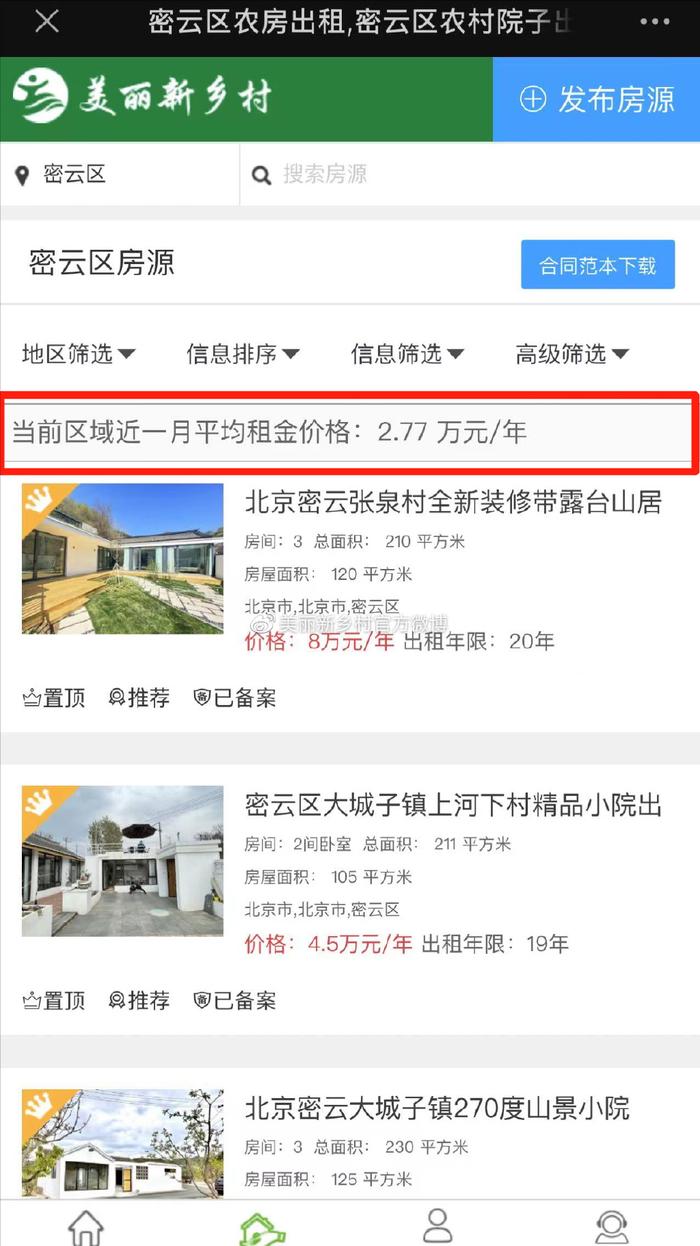Go to the home tab in bottom bar
700x1246 pixels.
(x=86, y=1226)
